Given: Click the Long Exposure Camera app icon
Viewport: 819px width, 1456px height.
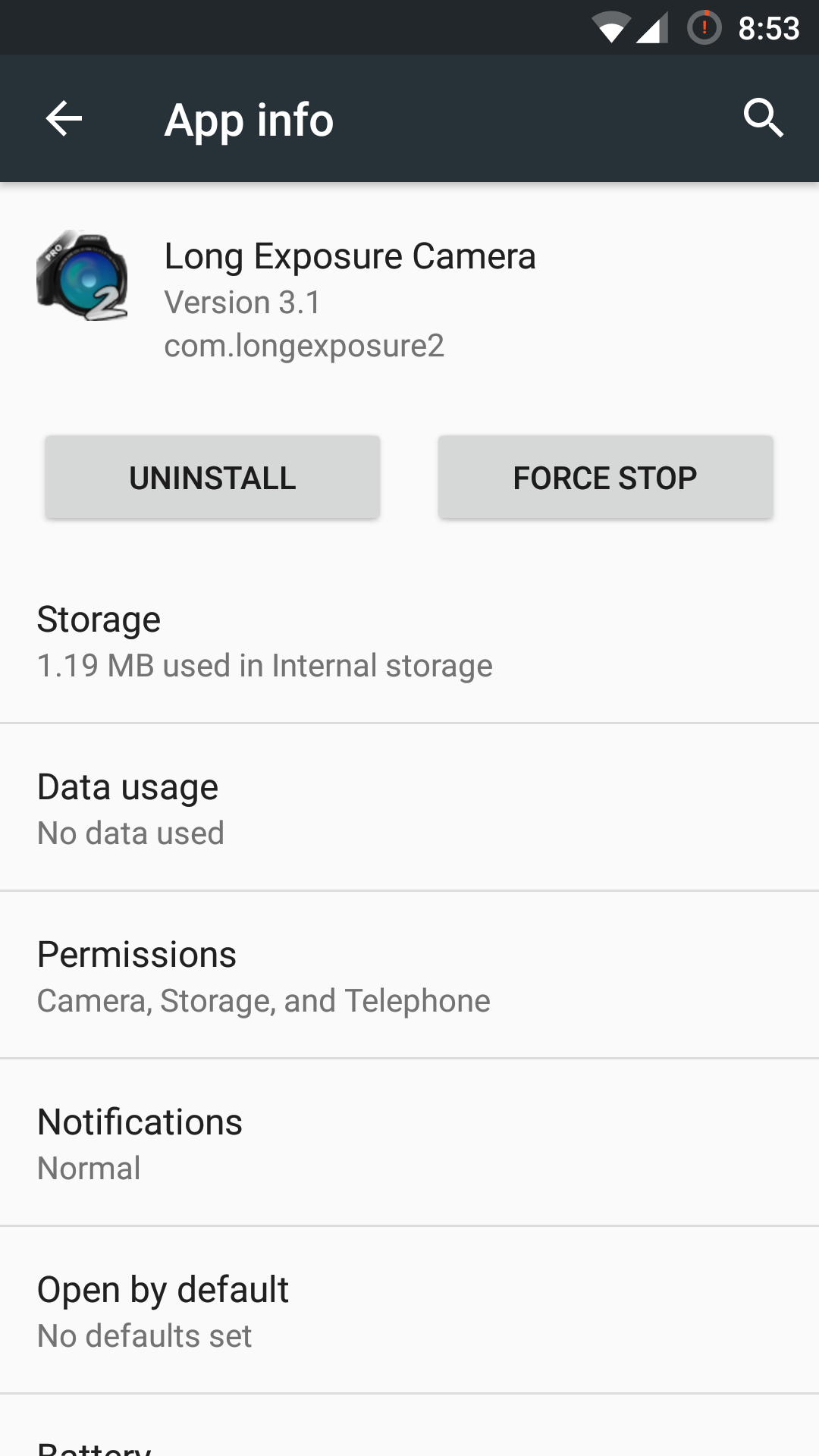Looking at the screenshot, I should [83, 277].
